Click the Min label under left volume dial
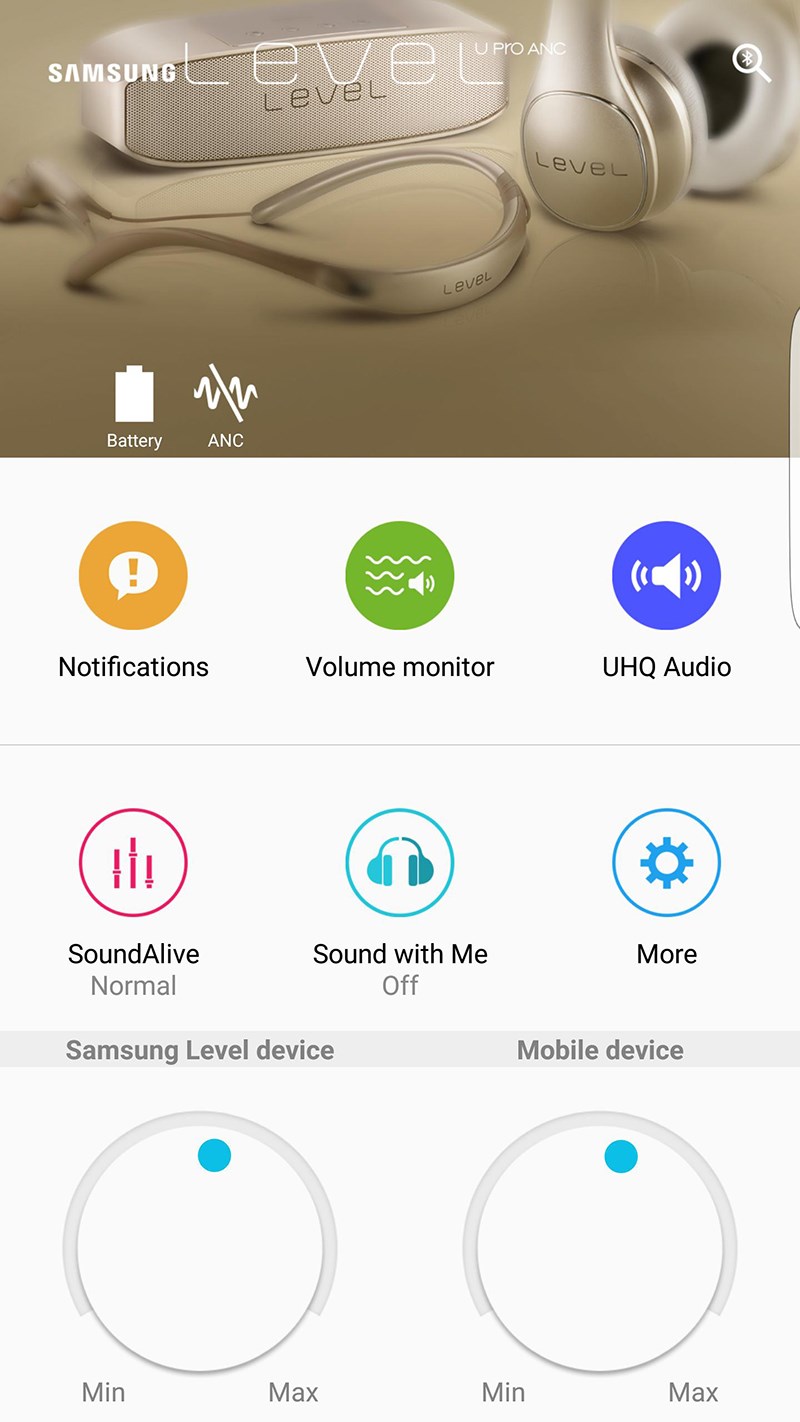Screen dimensions: 800x1422 103,1391
